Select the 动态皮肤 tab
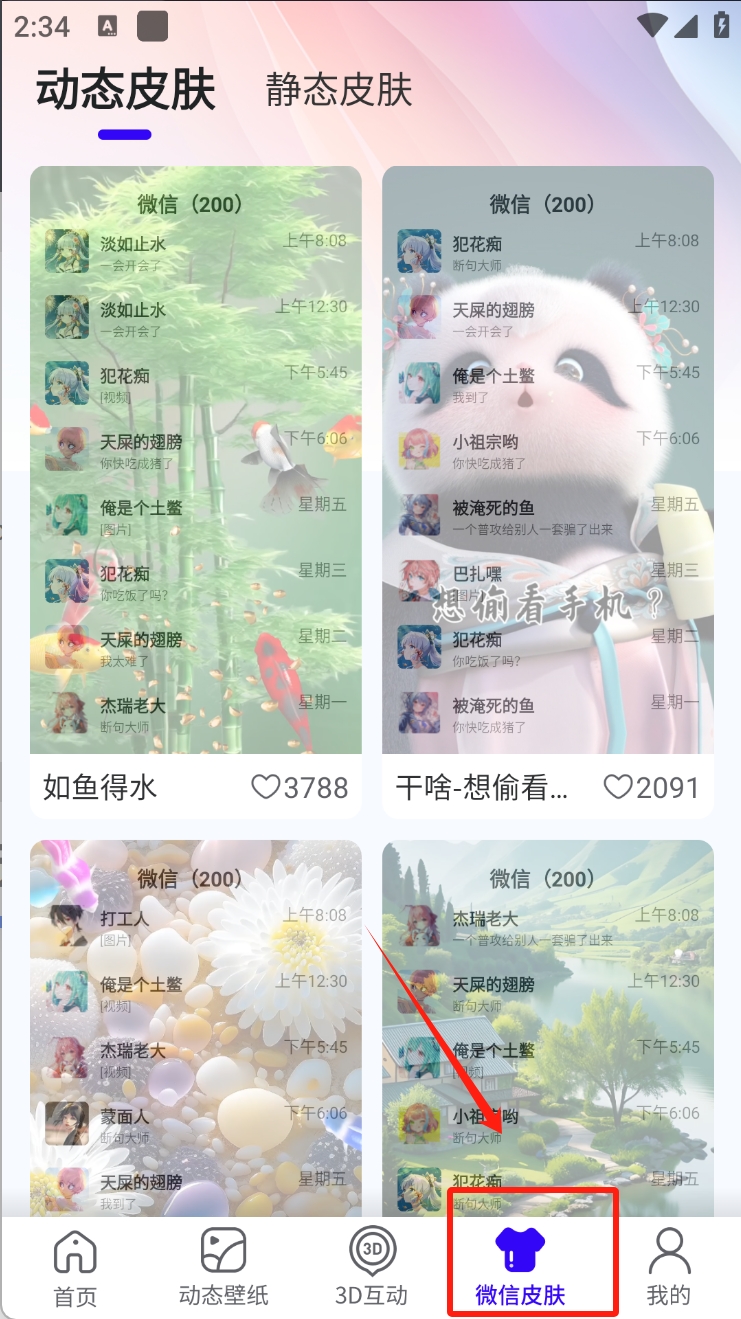The image size is (741, 1319). (x=125, y=90)
